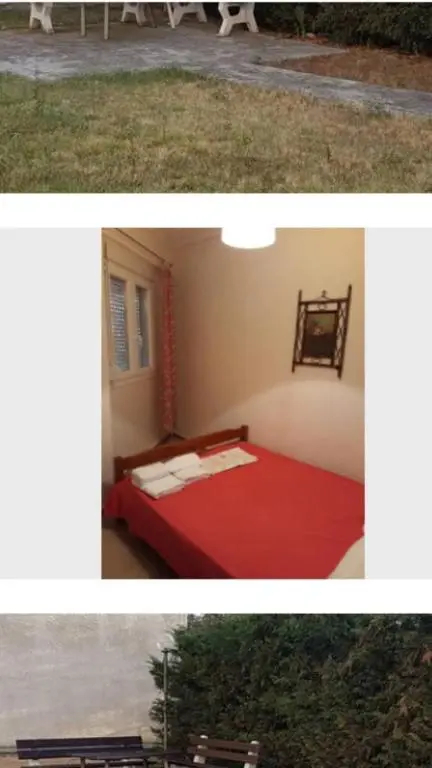Open the bedroom photo with red bed
This screenshot has width=432, height=768.
(233, 403)
